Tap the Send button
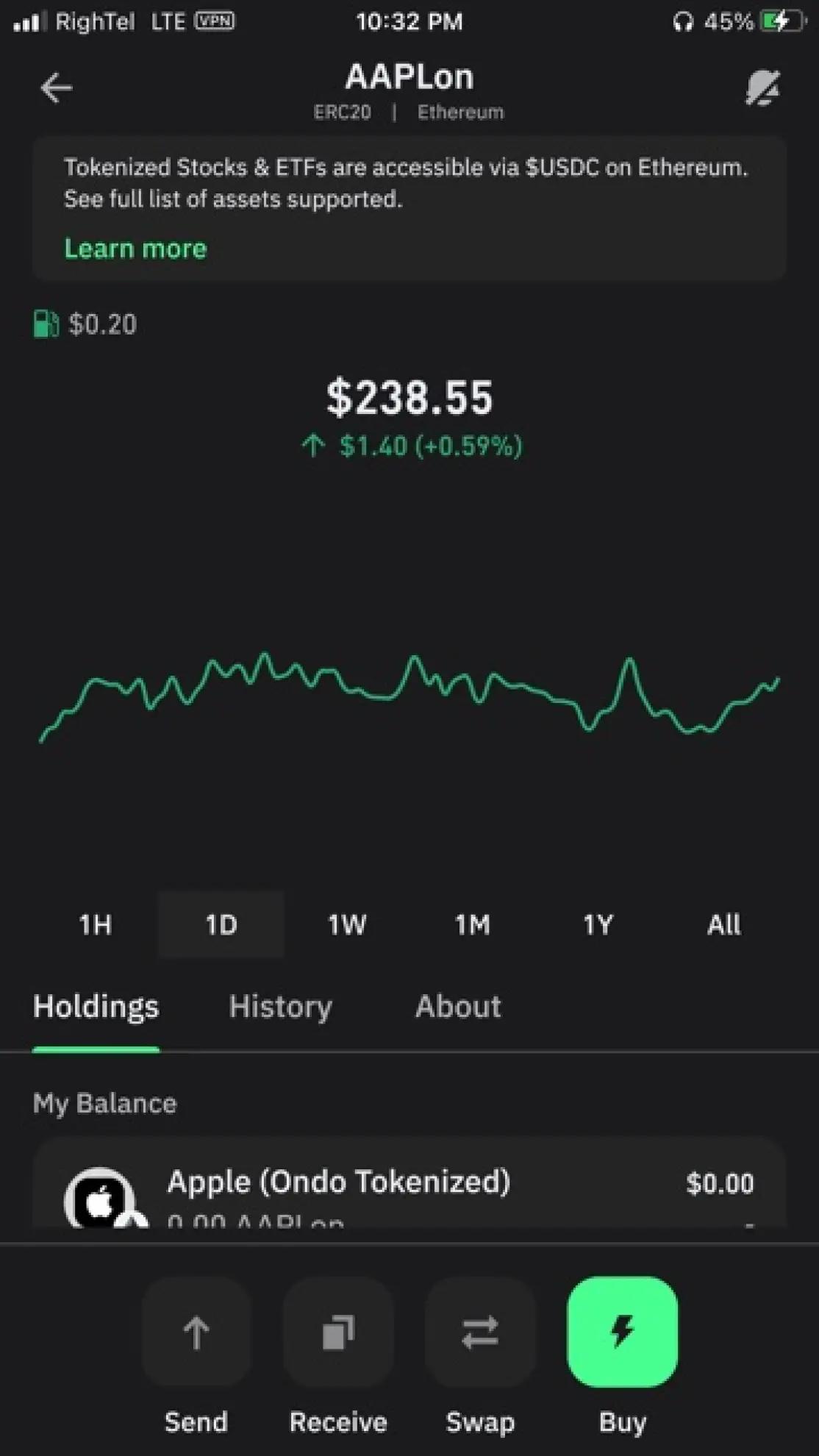 tap(196, 1332)
